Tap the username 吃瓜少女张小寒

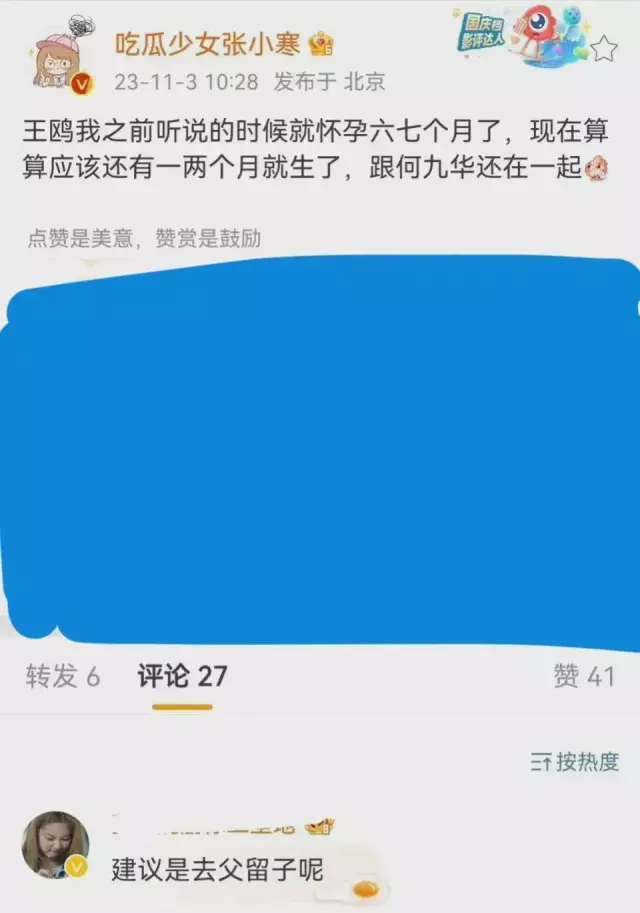208,44
